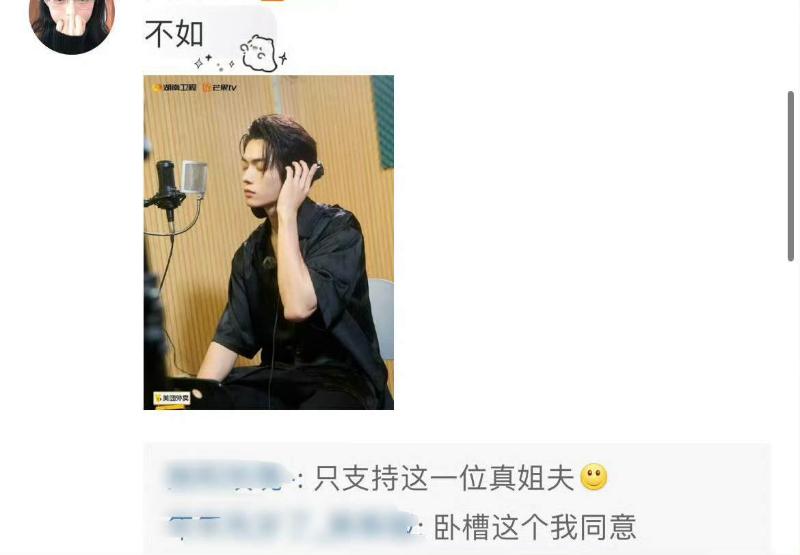Open the poster's profile avatar
The image size is (800, 555).
[71, 20]
